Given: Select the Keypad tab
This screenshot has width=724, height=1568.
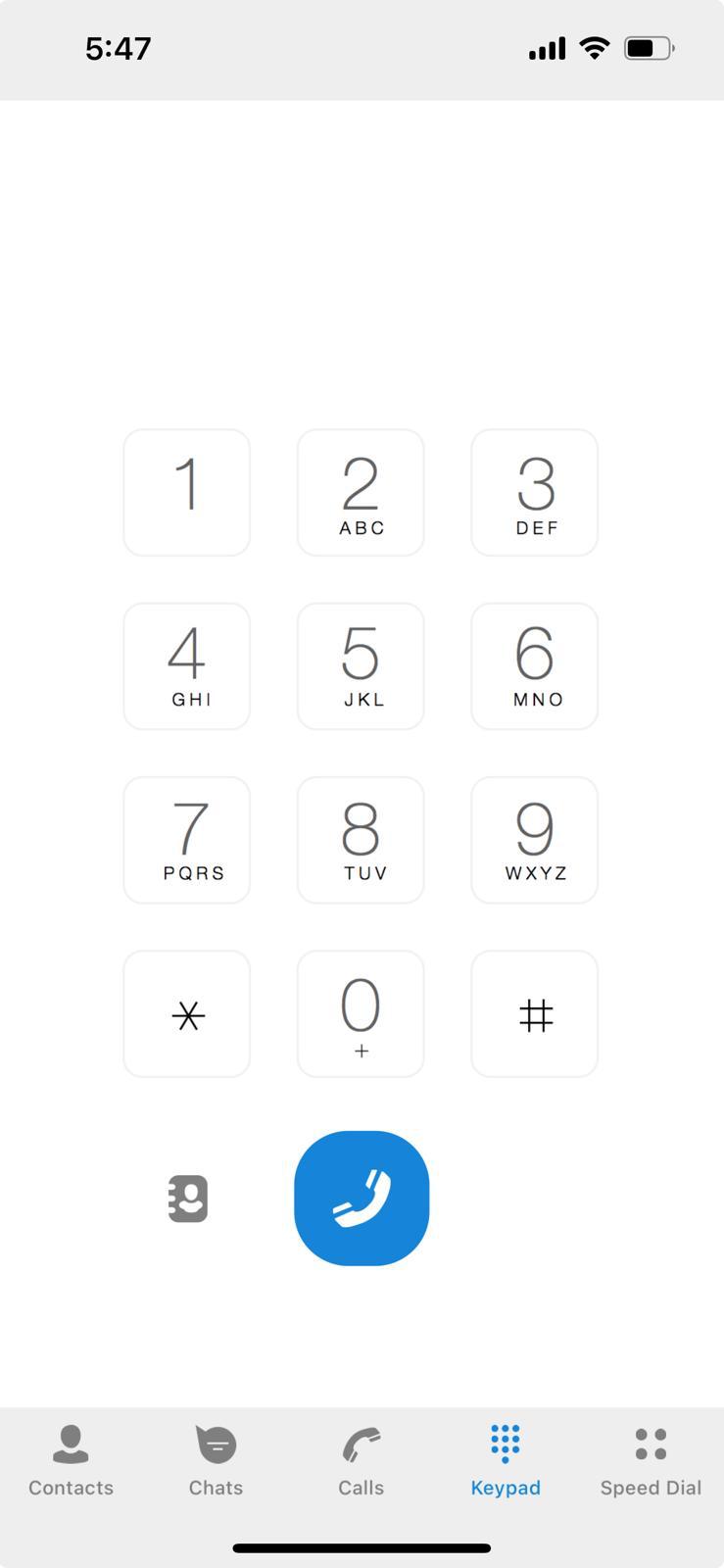Looking at the screenshot, I should pos(506,1460).
